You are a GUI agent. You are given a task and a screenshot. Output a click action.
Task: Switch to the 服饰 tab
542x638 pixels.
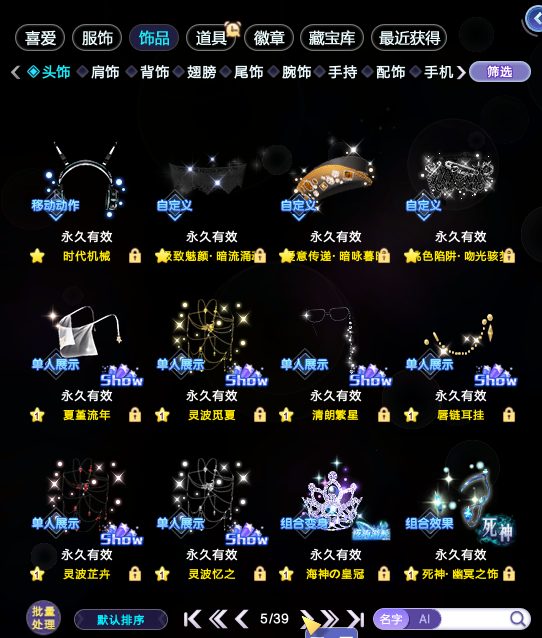97,38
